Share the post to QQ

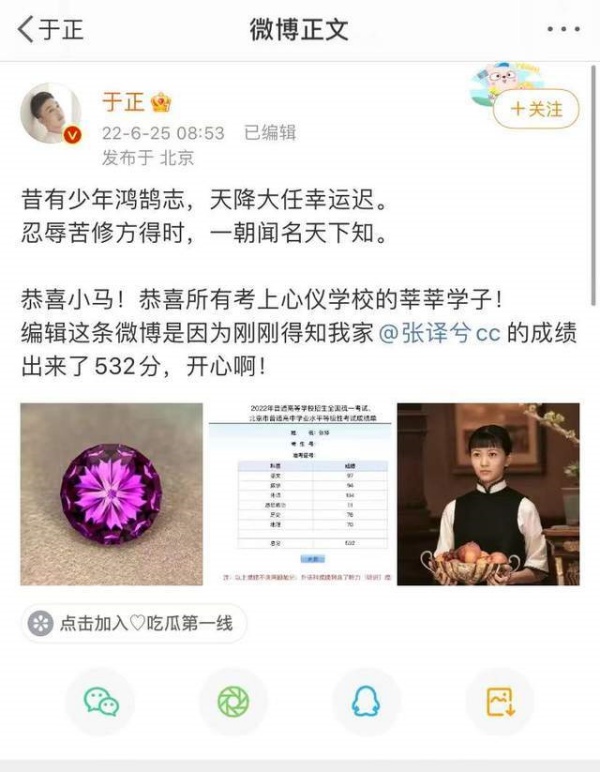point(366,702)
